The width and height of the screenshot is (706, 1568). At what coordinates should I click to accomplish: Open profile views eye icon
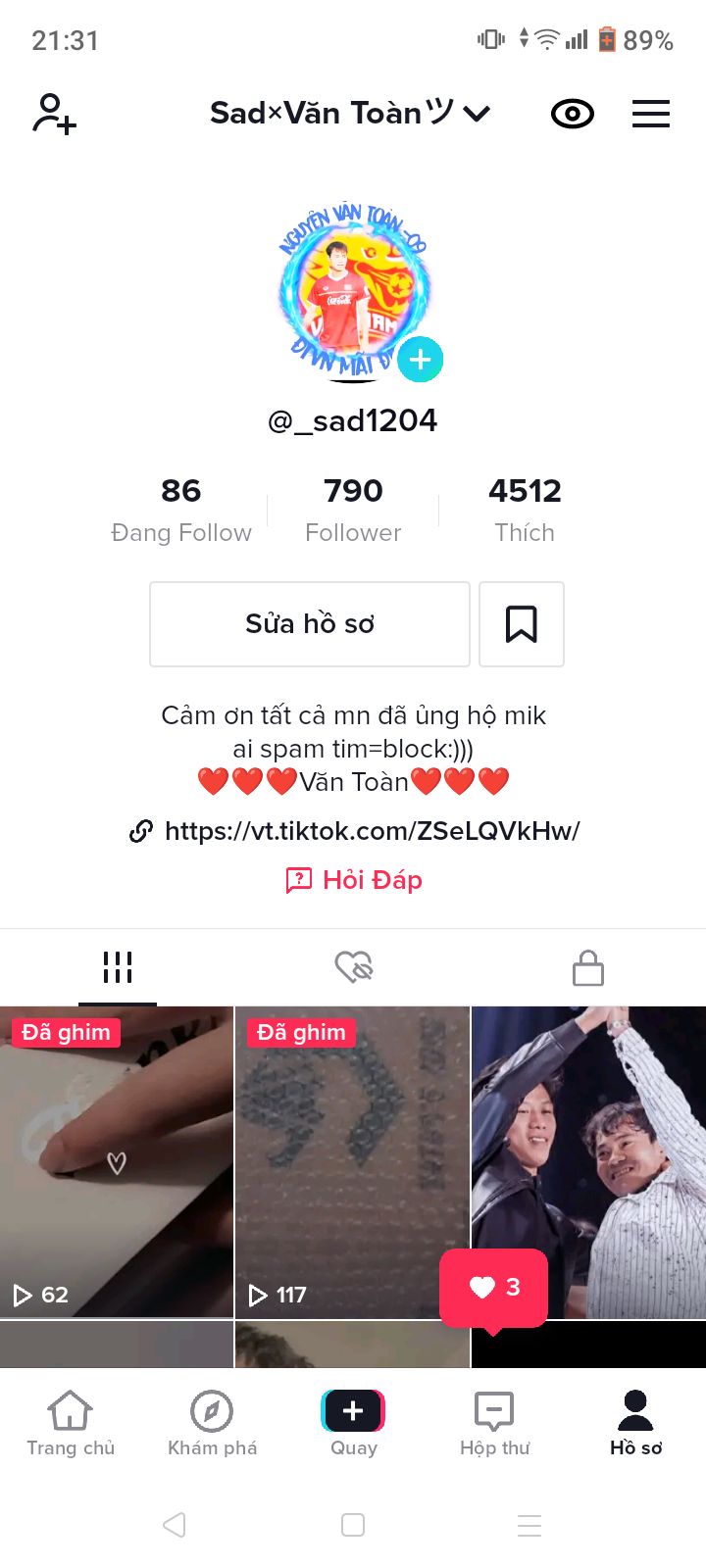point(573,115)
